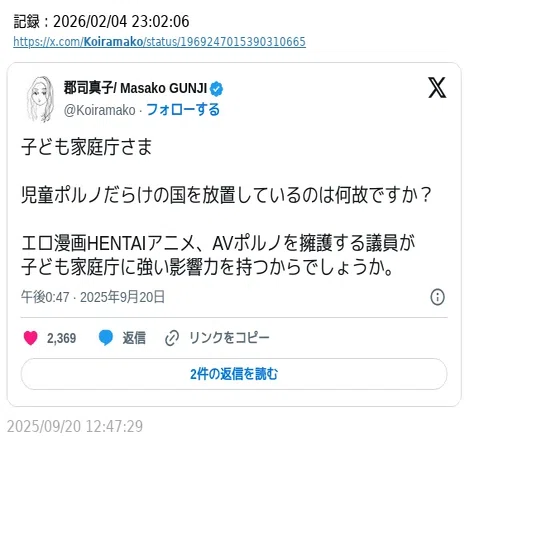Open the X logo in the tweet

click(437, 88)
